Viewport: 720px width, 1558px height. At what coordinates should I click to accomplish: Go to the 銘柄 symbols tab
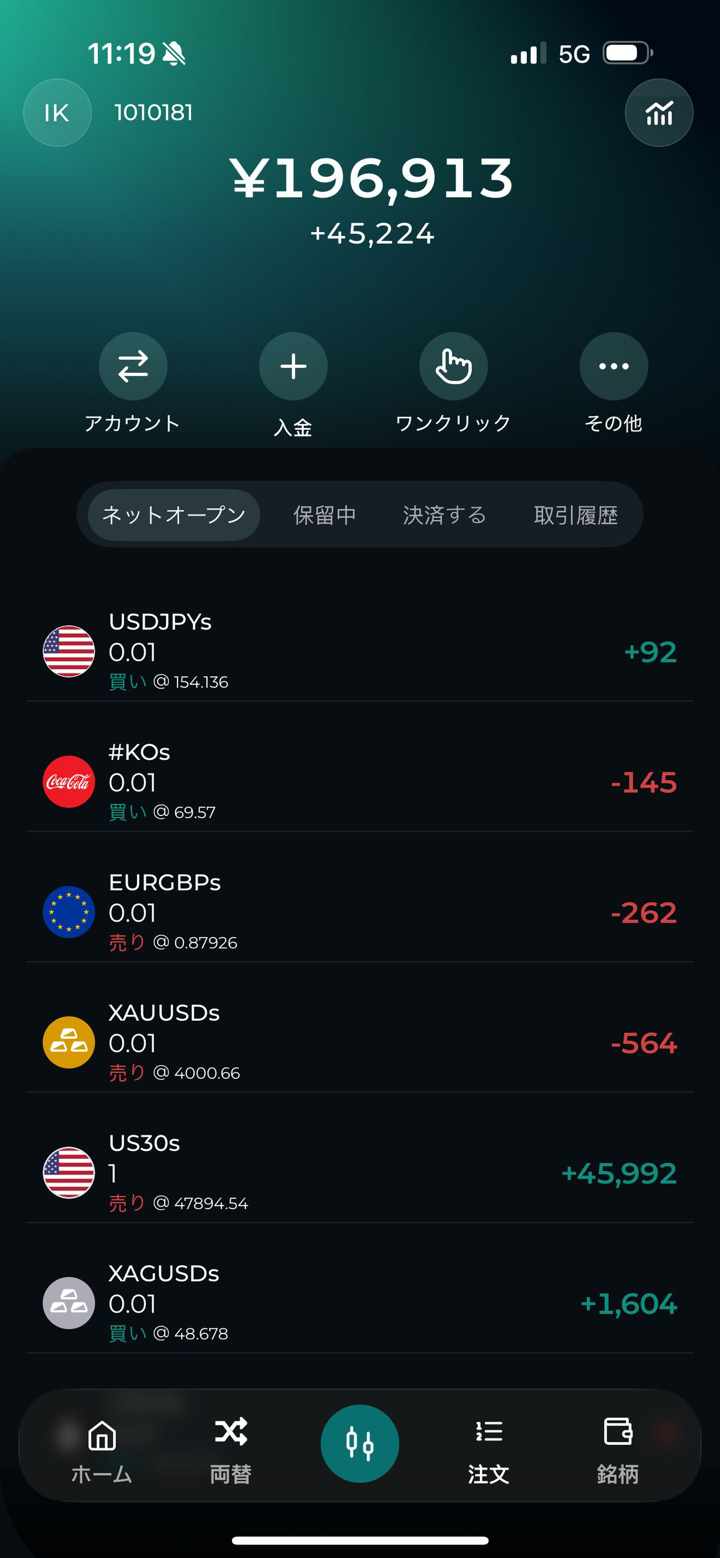[617, 1449]
